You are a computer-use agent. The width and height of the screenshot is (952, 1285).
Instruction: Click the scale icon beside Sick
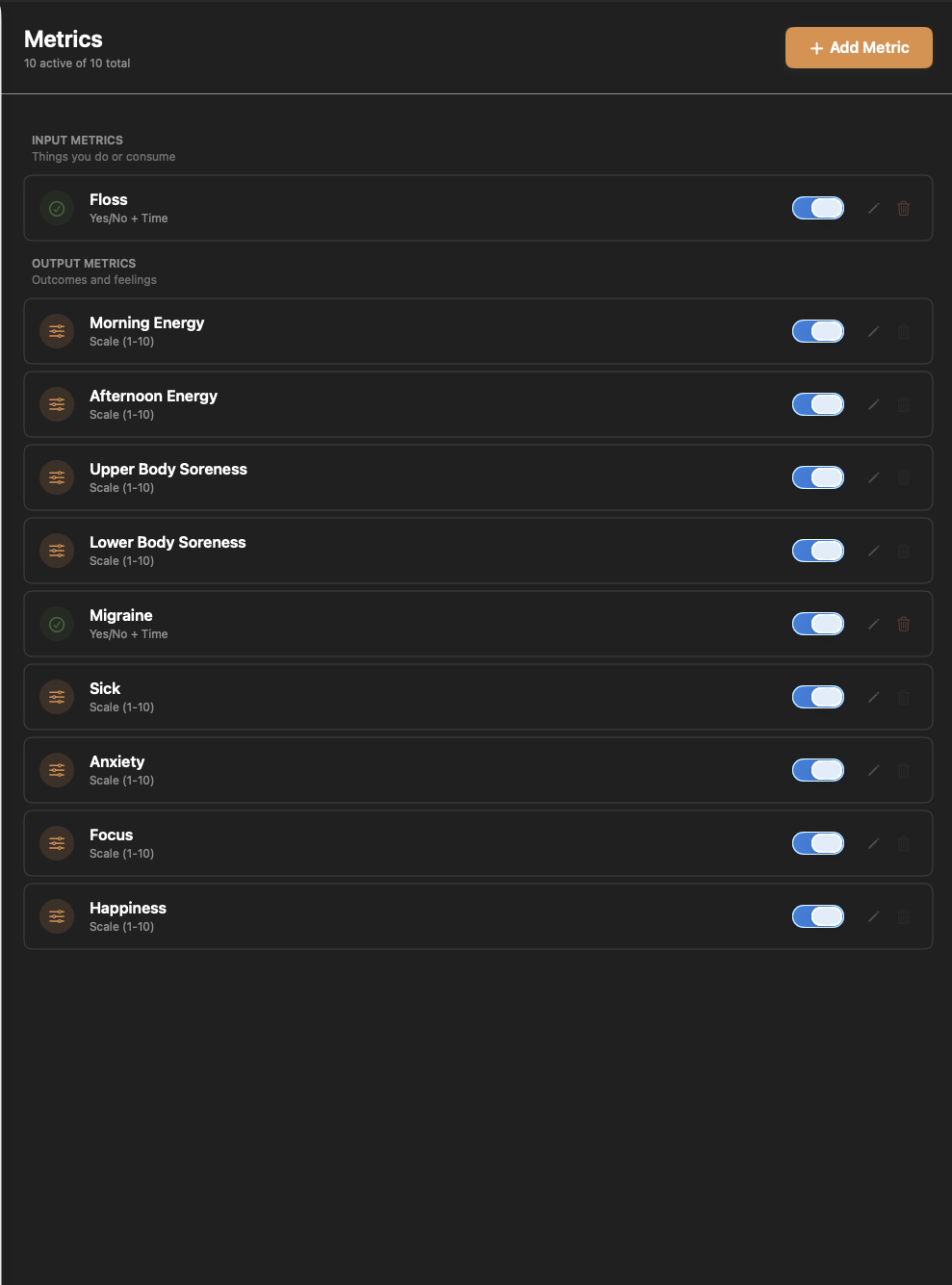(56, 696)
